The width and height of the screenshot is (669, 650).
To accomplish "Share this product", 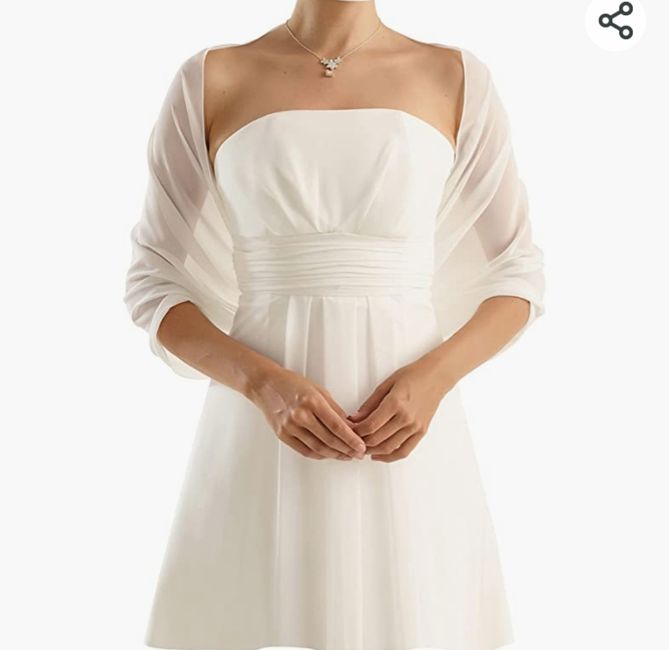I will pos(615,21).
